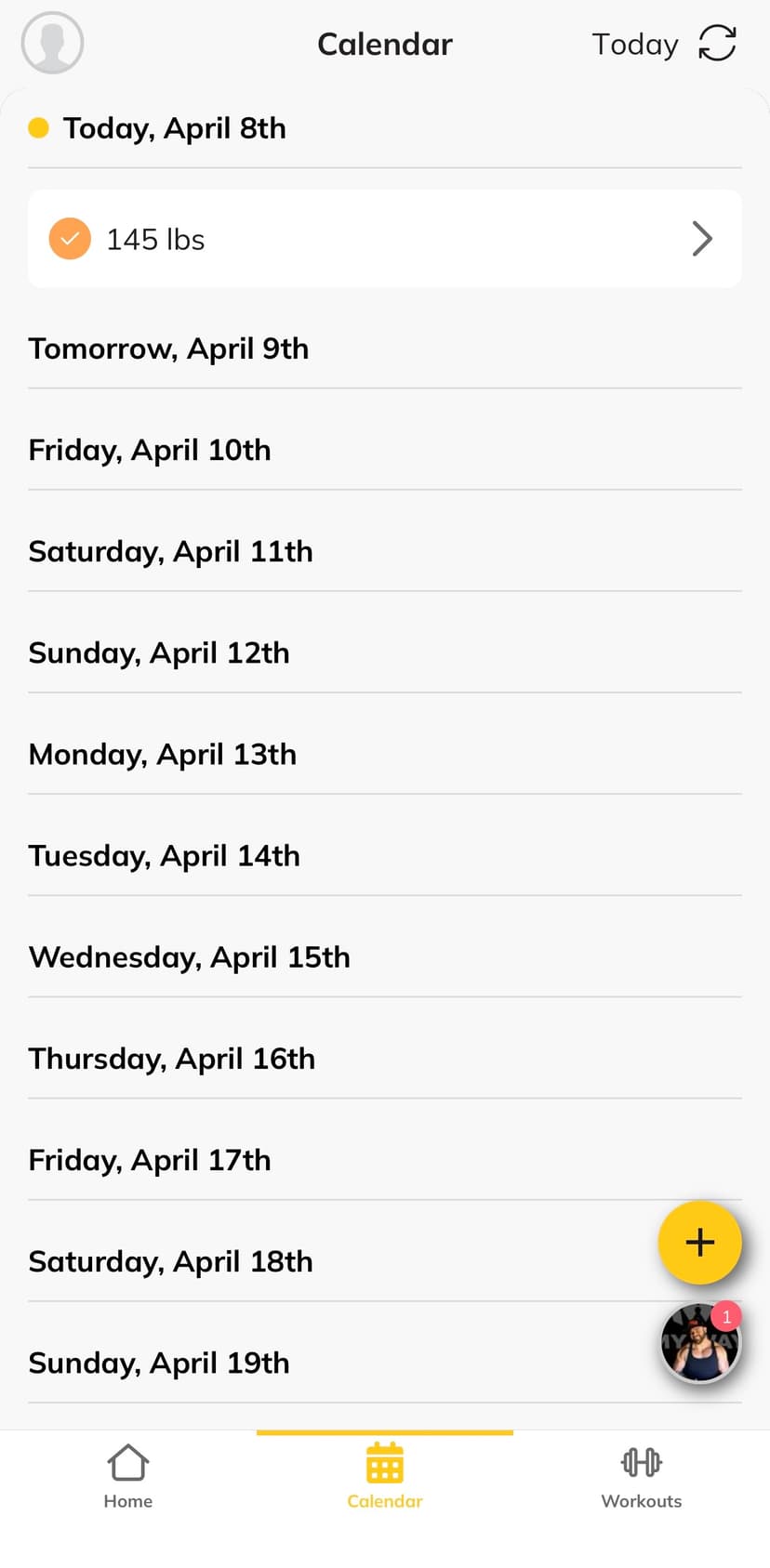Tap the notification badge showing 1
This screenshot has width=770, height=1568.
pos(724,1316)
